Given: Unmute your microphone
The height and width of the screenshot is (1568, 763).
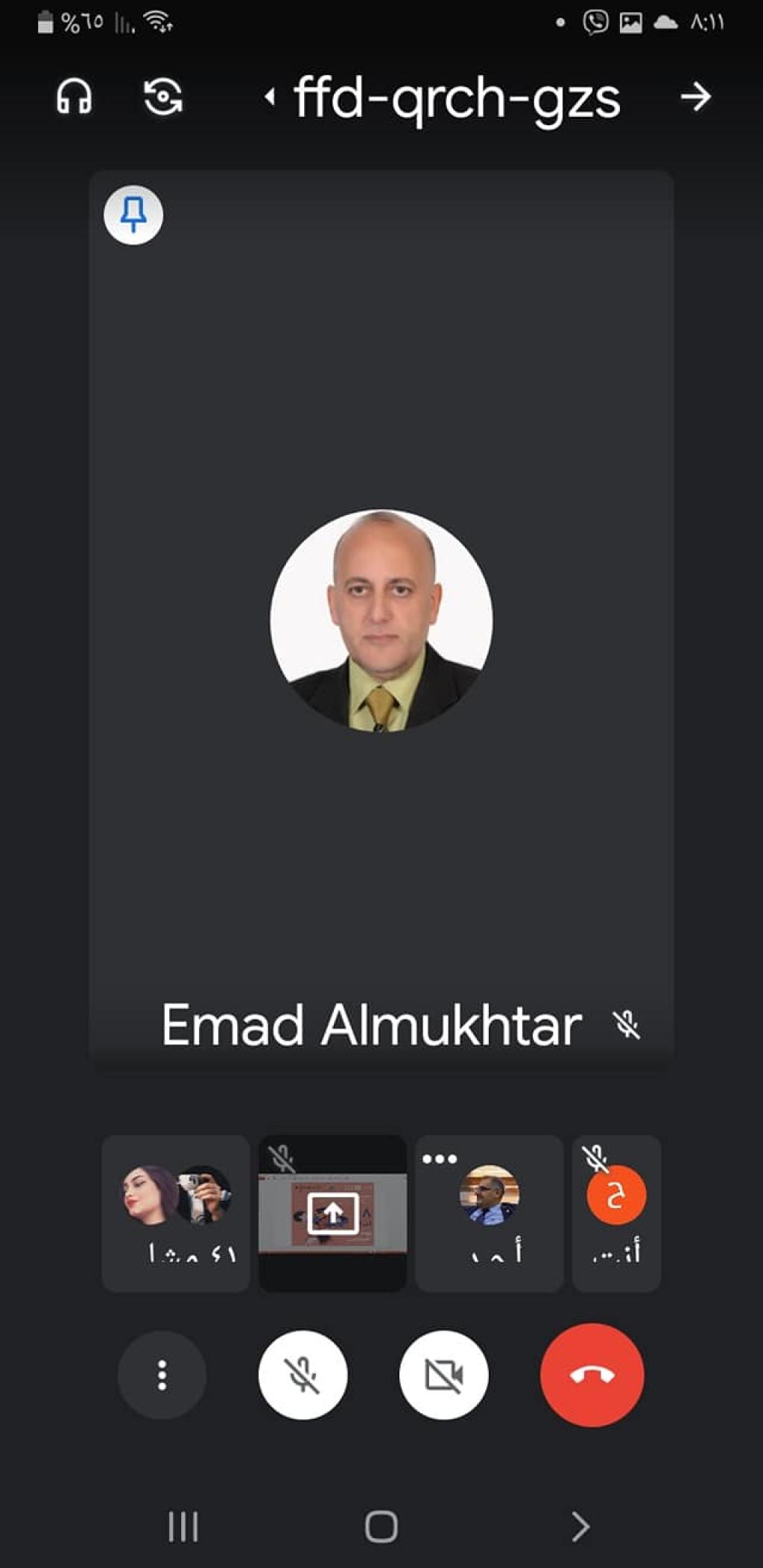Looking at the screenshot, I should [303, 1375].
